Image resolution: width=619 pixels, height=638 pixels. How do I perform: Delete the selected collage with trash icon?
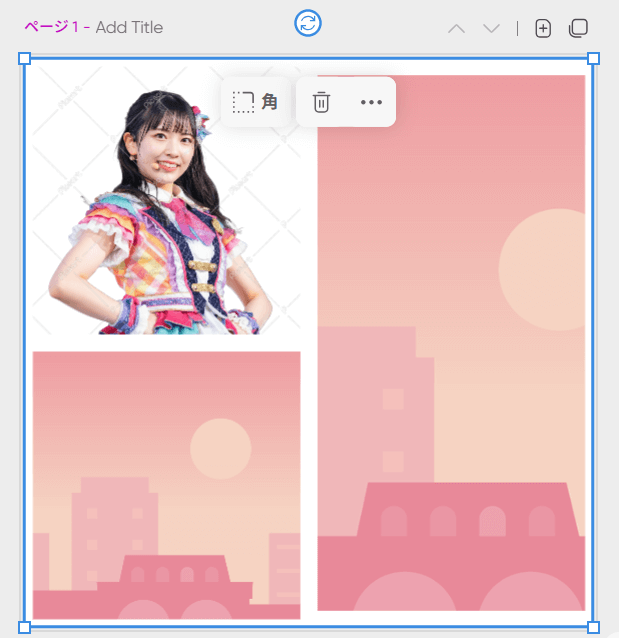[x=321, y=102]
